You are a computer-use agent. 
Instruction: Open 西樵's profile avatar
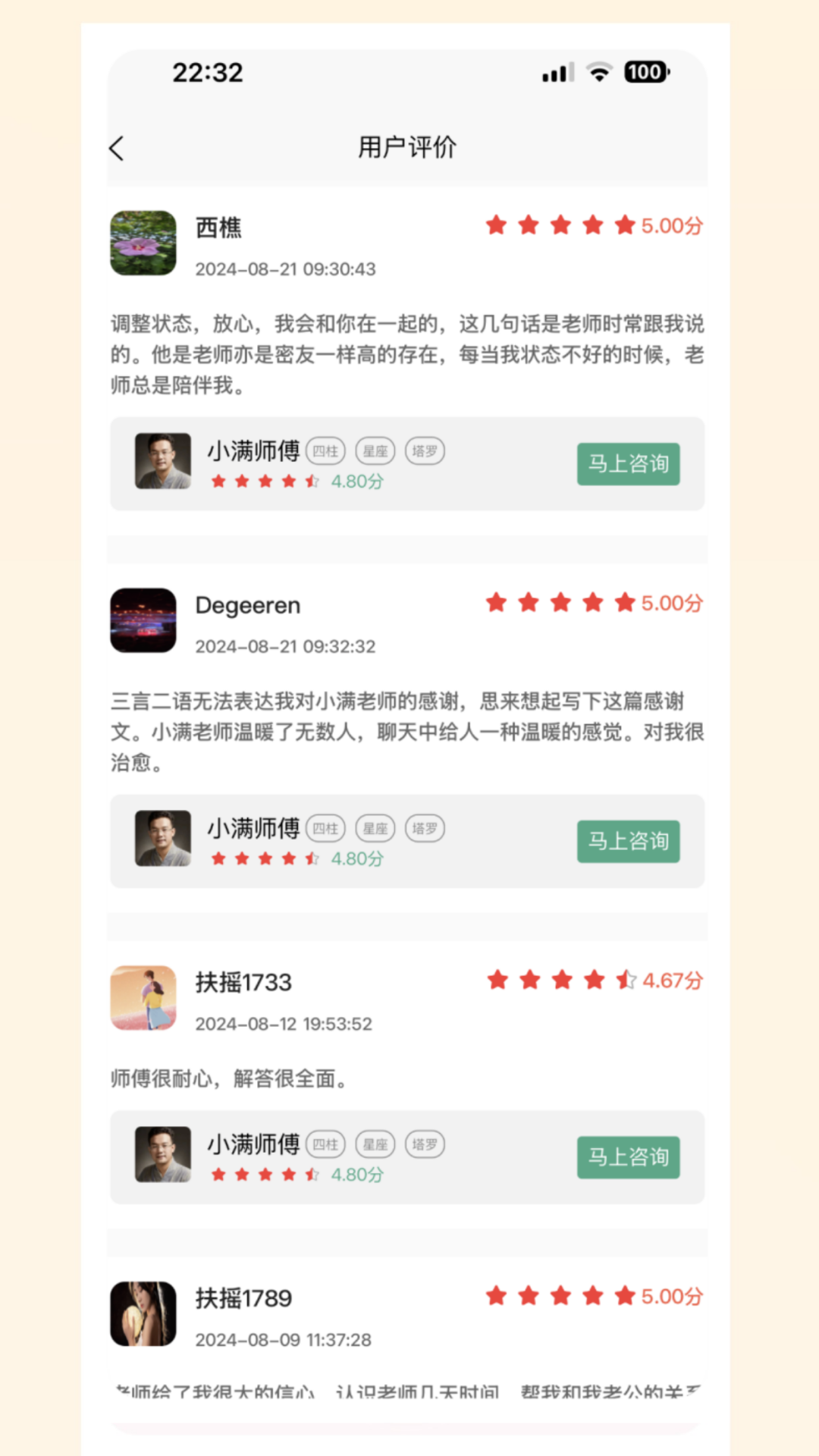click(143, 243)
